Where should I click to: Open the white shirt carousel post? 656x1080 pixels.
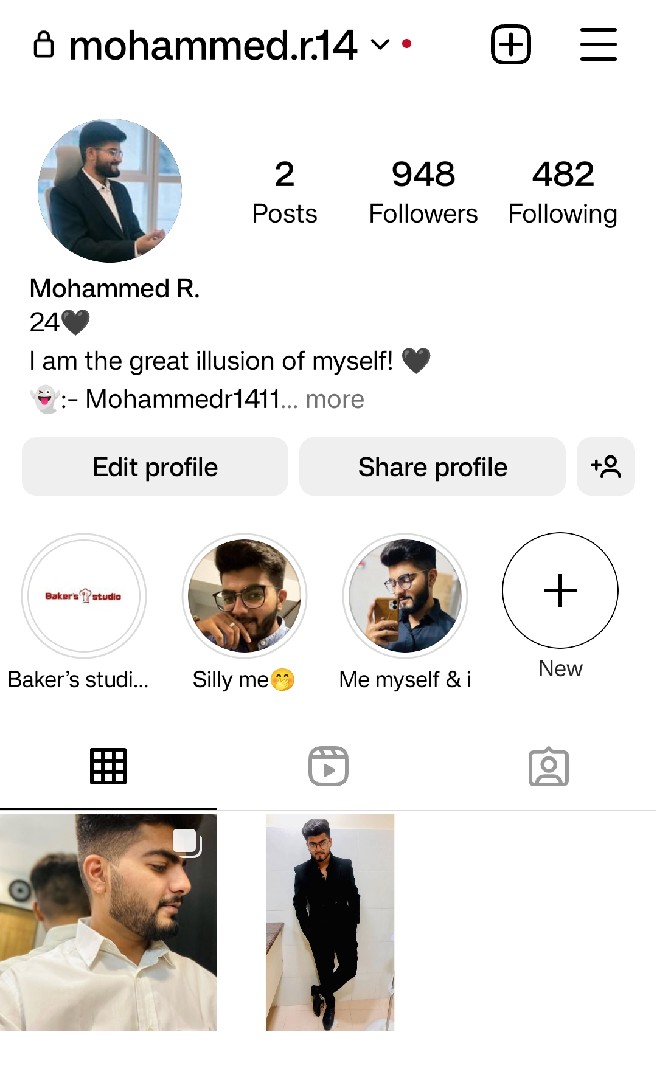pyautogui.click(x=108, y=922)
